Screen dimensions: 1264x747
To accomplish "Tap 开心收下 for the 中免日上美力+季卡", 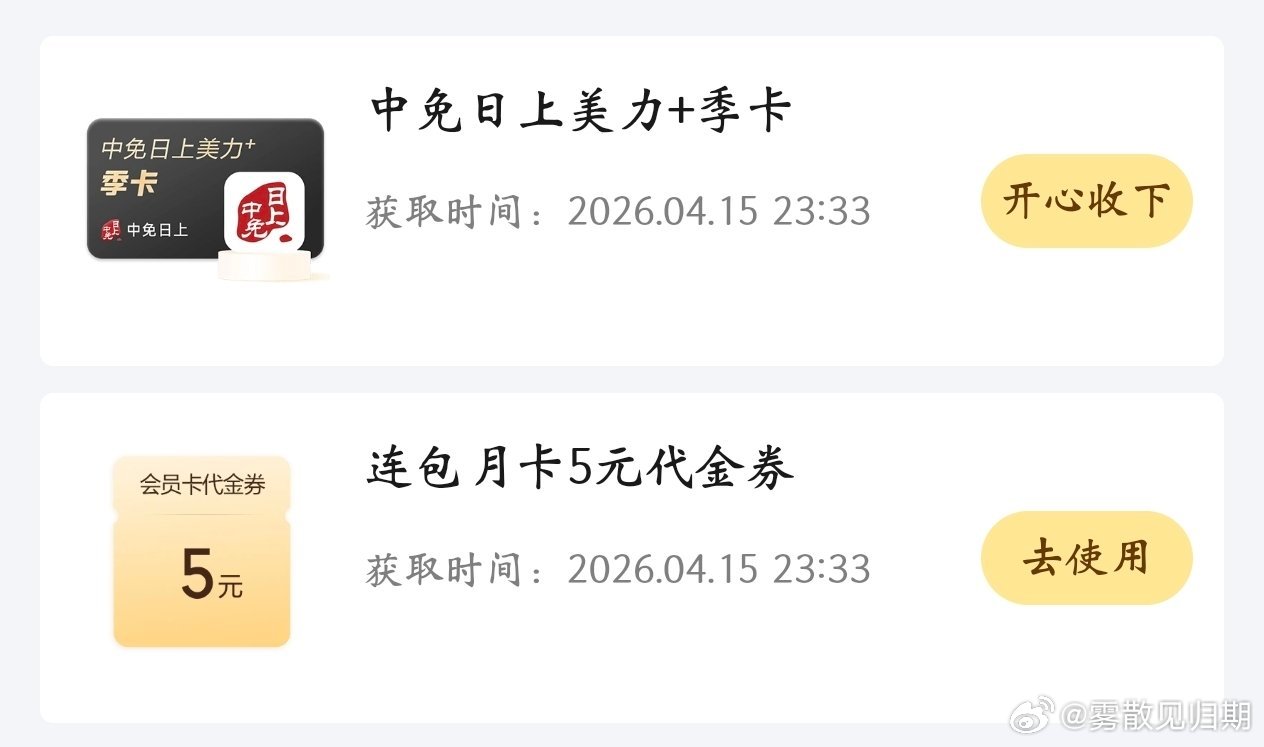I will pos(1086,201).
